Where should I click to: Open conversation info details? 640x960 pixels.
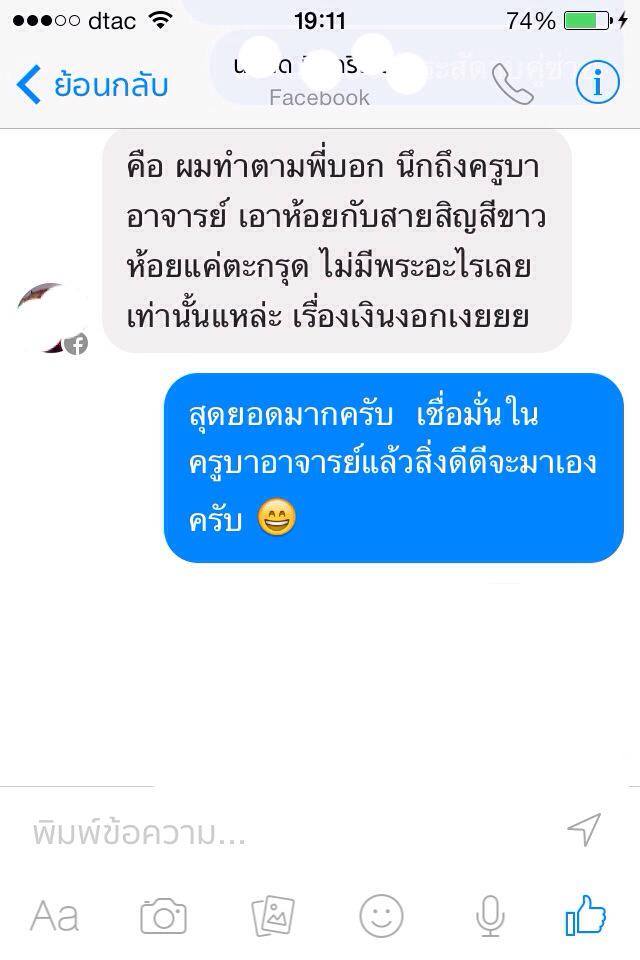click(x=597, y=85)
